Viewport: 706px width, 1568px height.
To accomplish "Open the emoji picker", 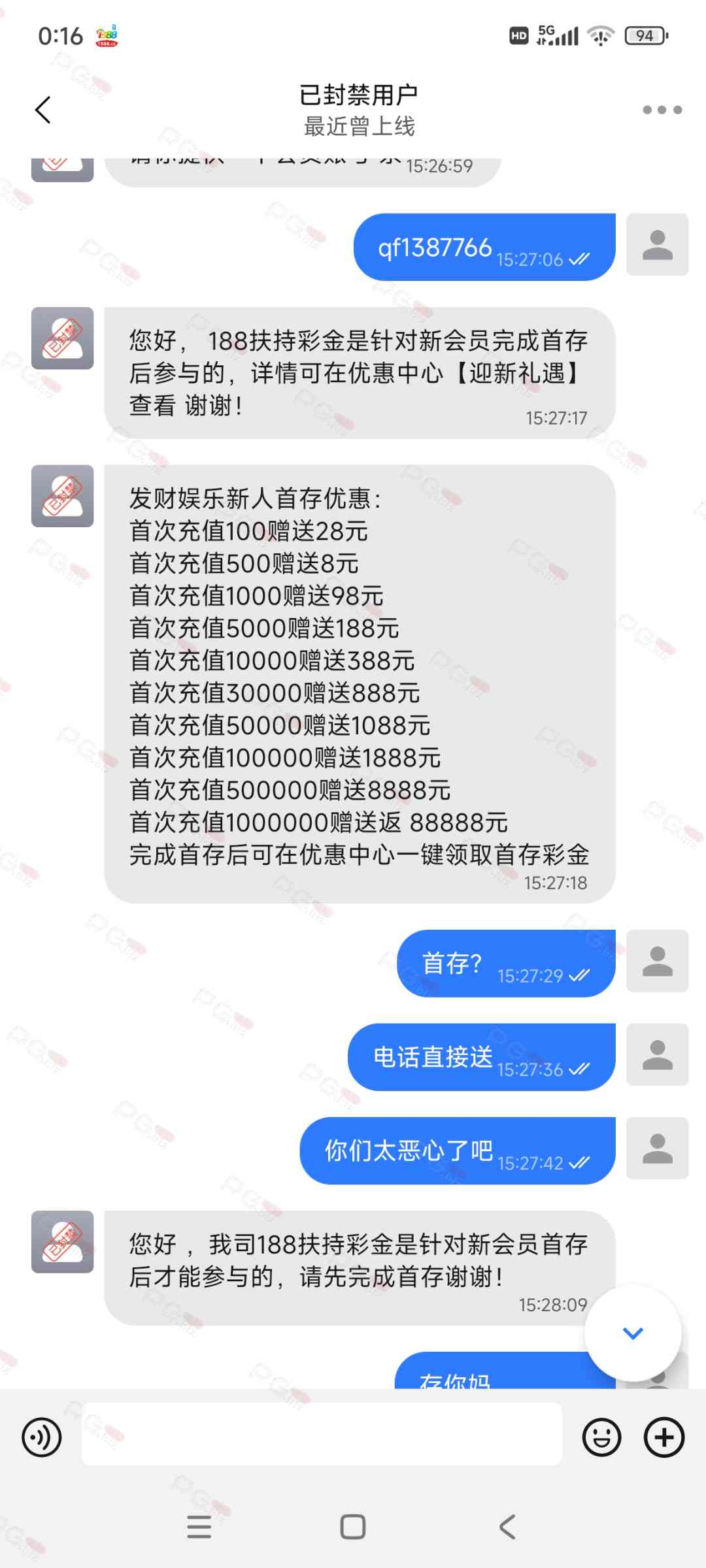I will [601, 1437].
